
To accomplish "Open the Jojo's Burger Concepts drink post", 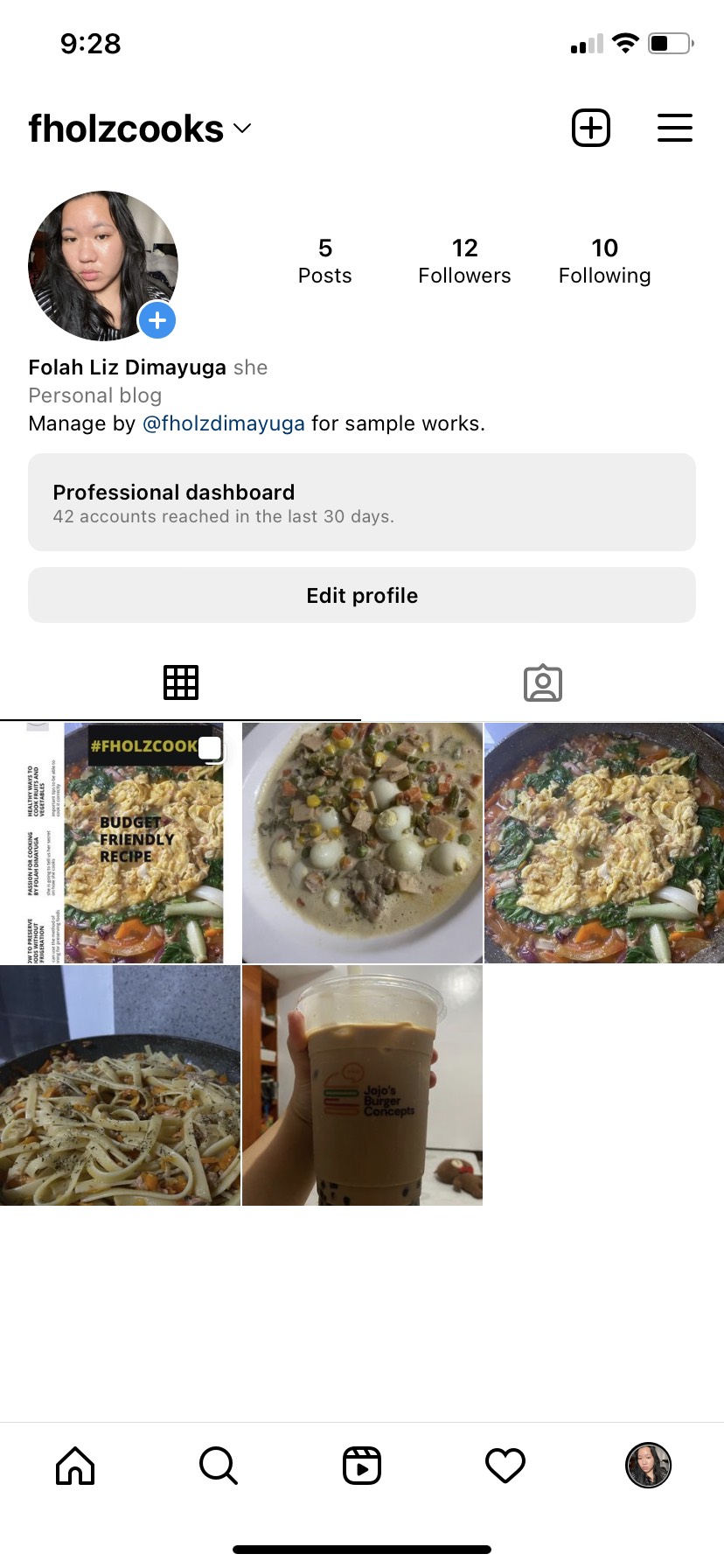I will [362, 1085].
